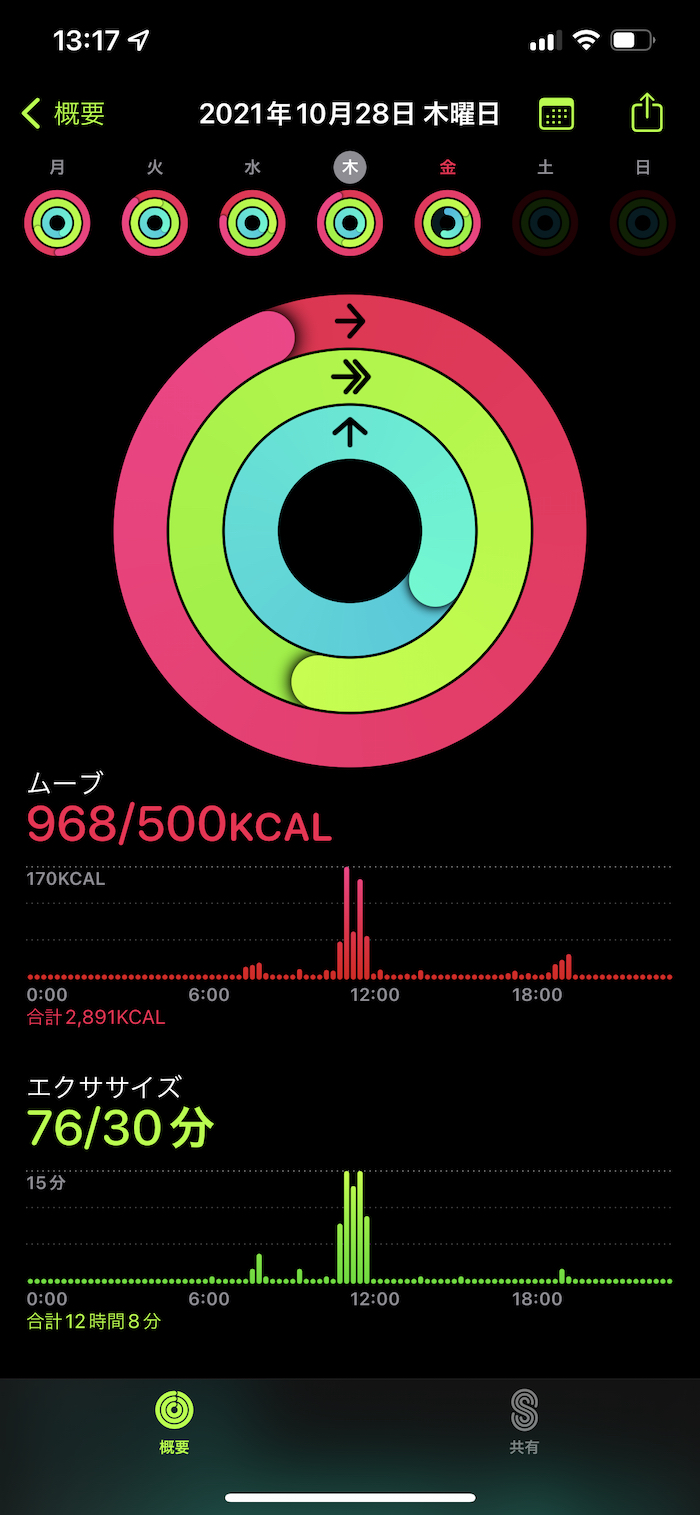700x1515 pixels.
Task: Select Wednesday (水) activity rings
Action: [x=252, y=222]
